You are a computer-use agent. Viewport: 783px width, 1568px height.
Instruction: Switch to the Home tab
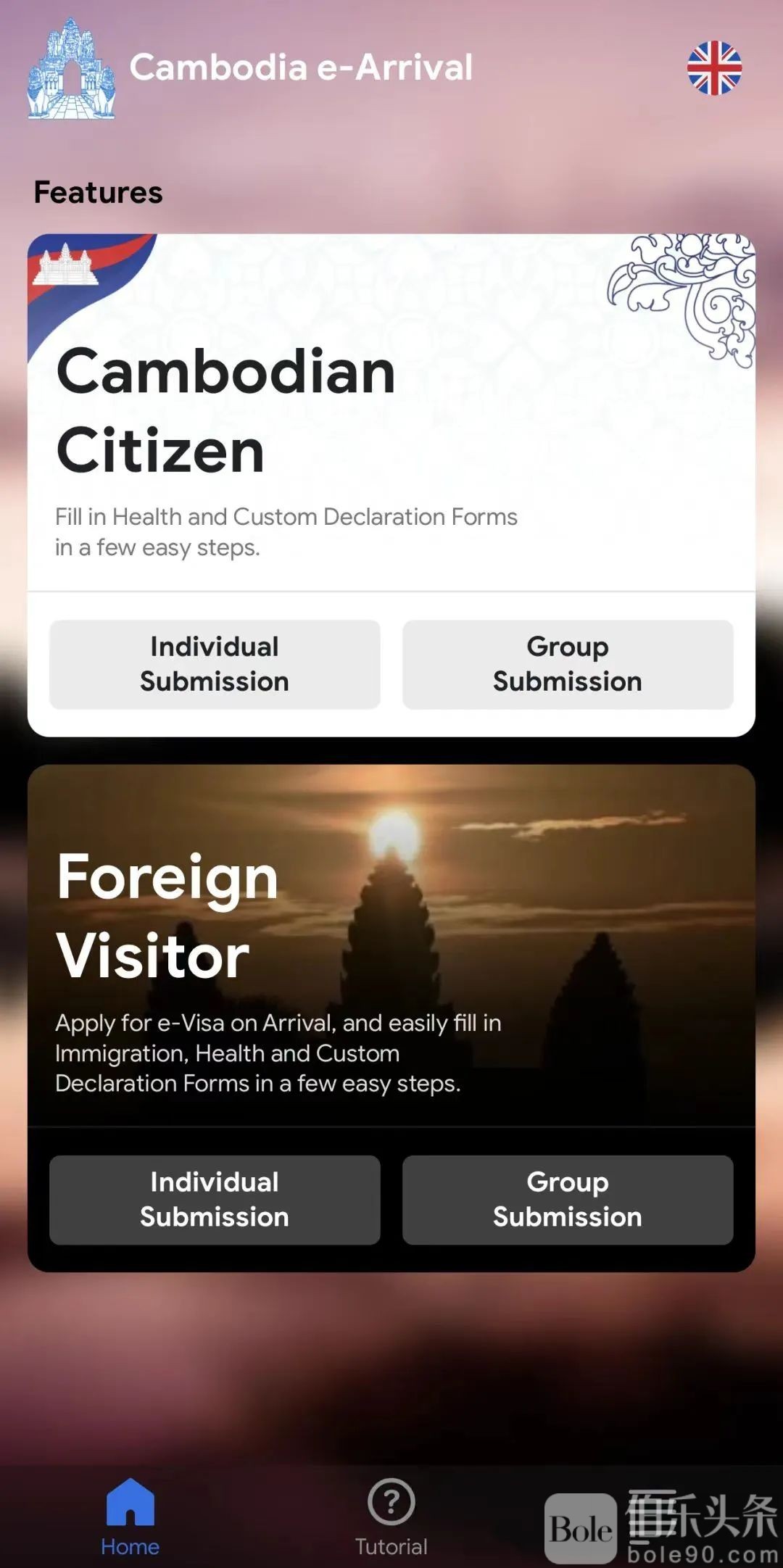coord(130,1517)
